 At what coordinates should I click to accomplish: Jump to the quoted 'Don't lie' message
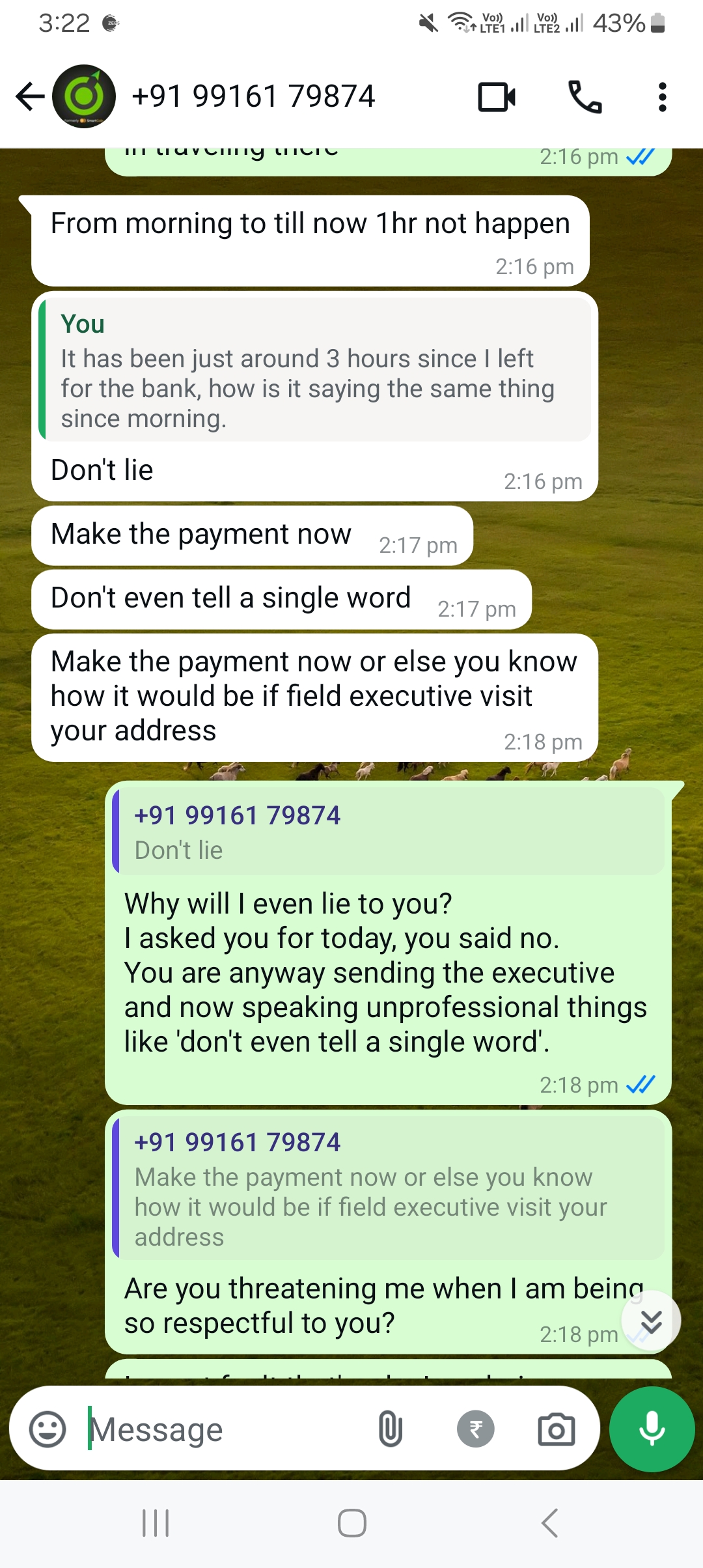click(x=389, y=832)
